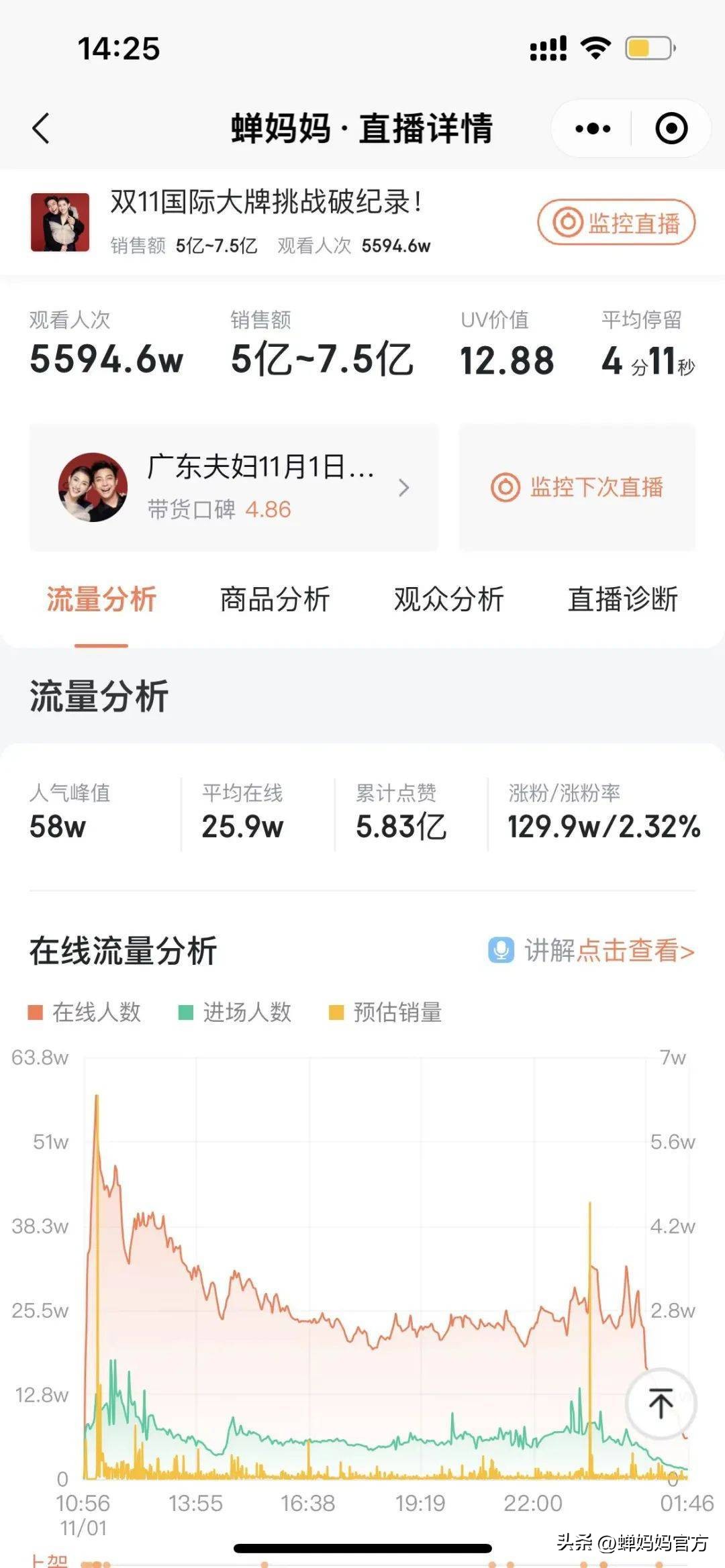Image resolution: width=725 pixels, height=1568 pixels.
Task: Expand the 广东夫妇 account detail chevron
Action: [405, 489]
